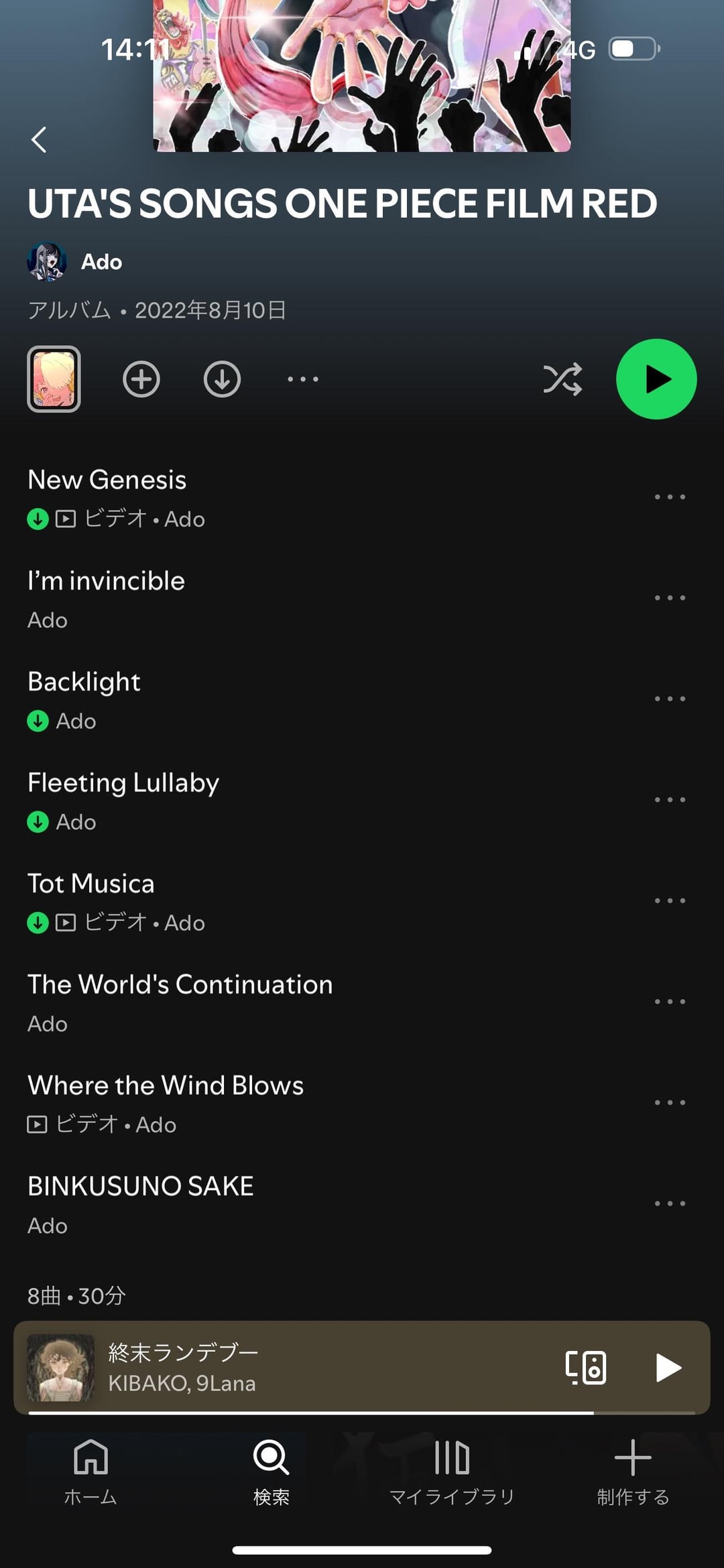This screenshot has width=724, height=1568.
Task: Play the album with the green button
Action: (x=656, y=379)
